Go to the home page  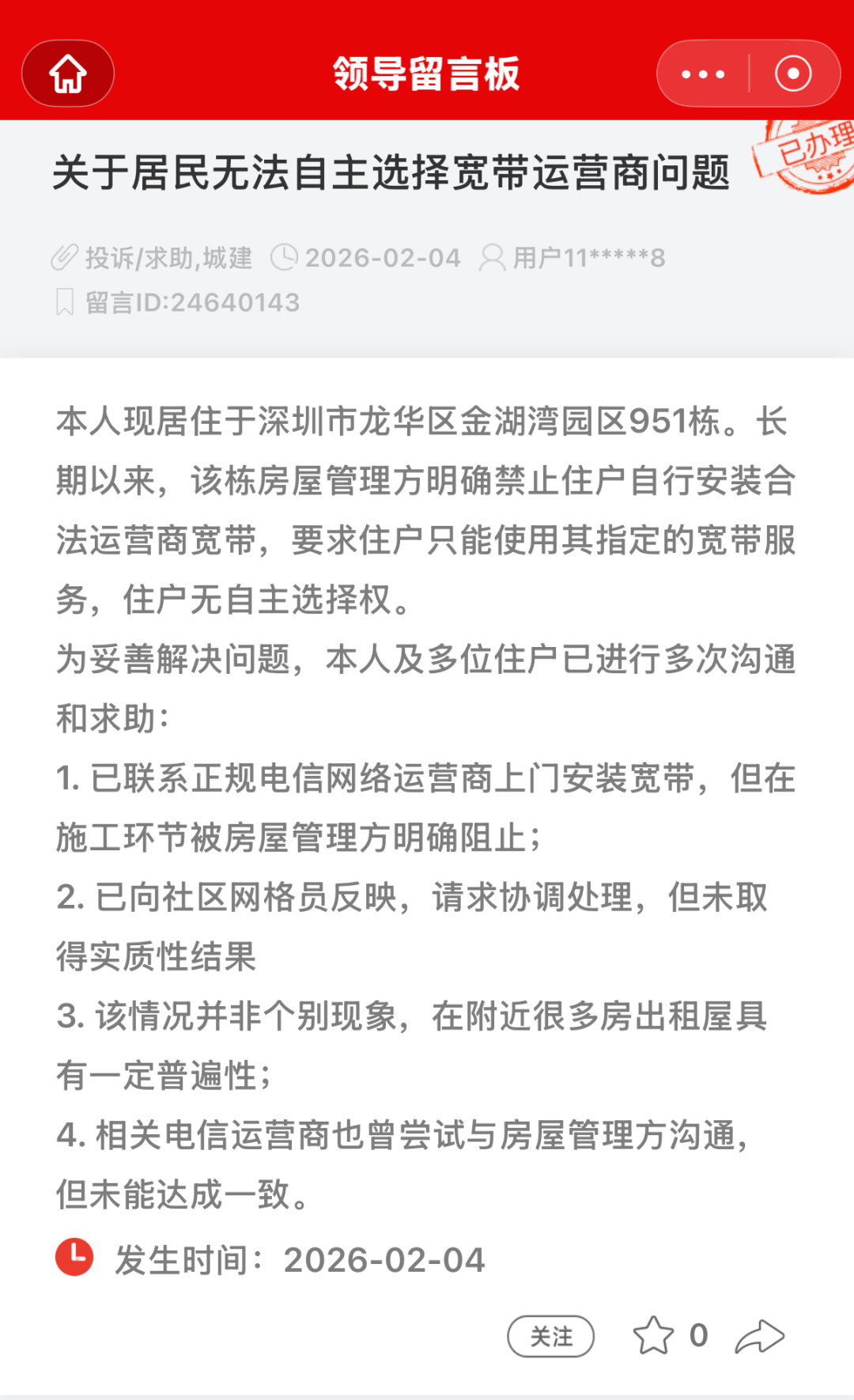pos(68,74)
